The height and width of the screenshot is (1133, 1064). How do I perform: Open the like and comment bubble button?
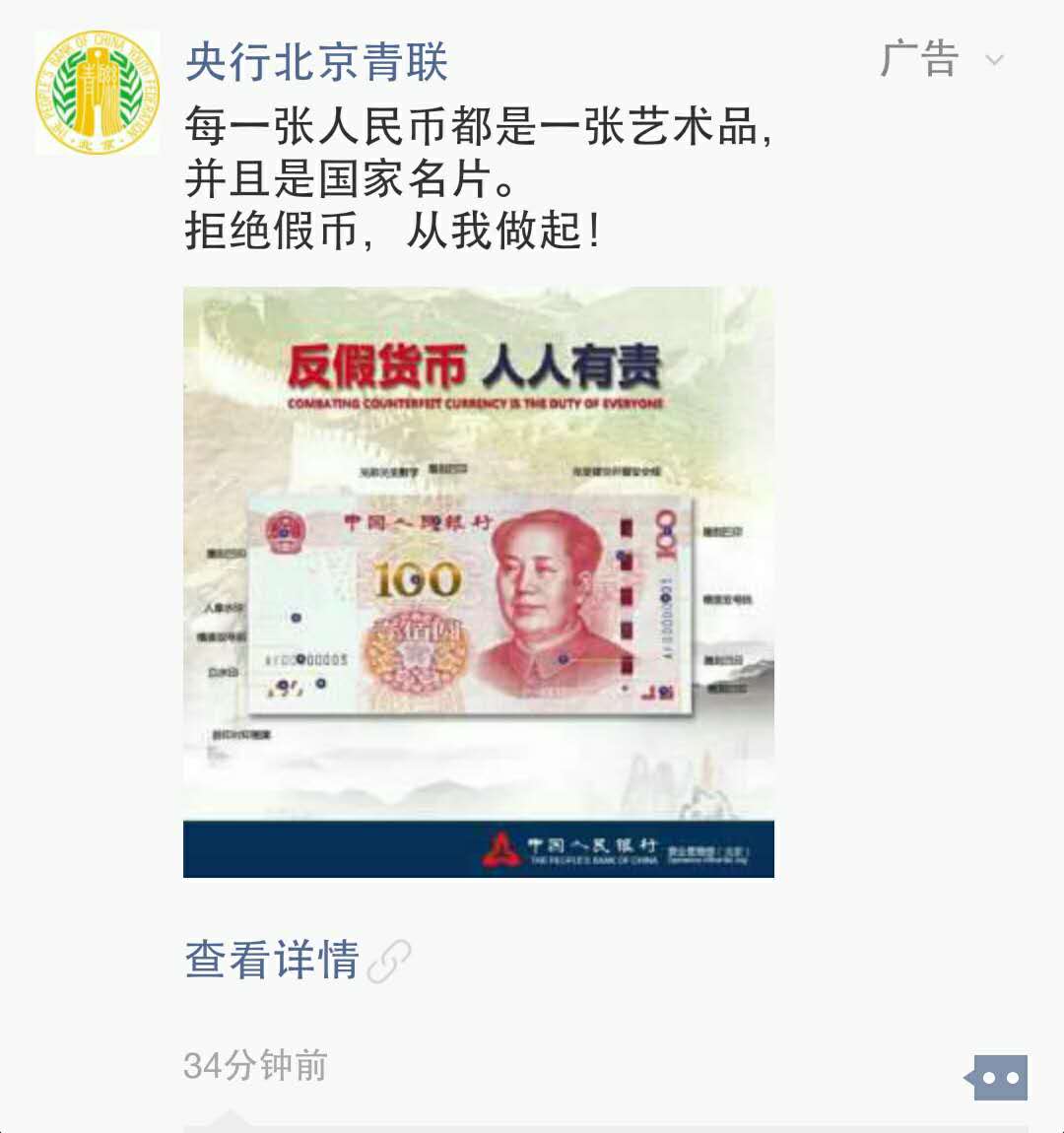(999, 1078)
